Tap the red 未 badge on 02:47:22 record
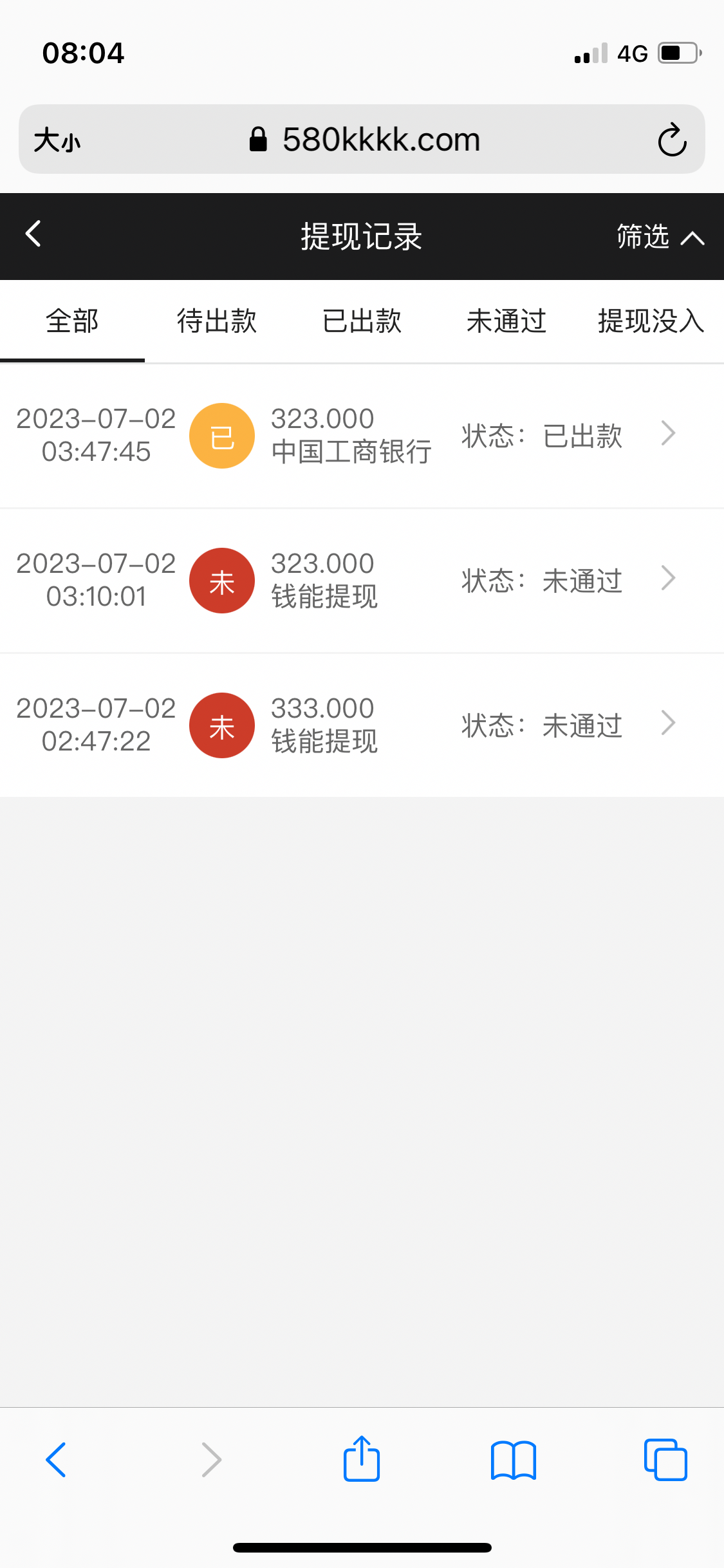Image resolution: width=724 pixels, height=1568 pixels. point(221,725)
